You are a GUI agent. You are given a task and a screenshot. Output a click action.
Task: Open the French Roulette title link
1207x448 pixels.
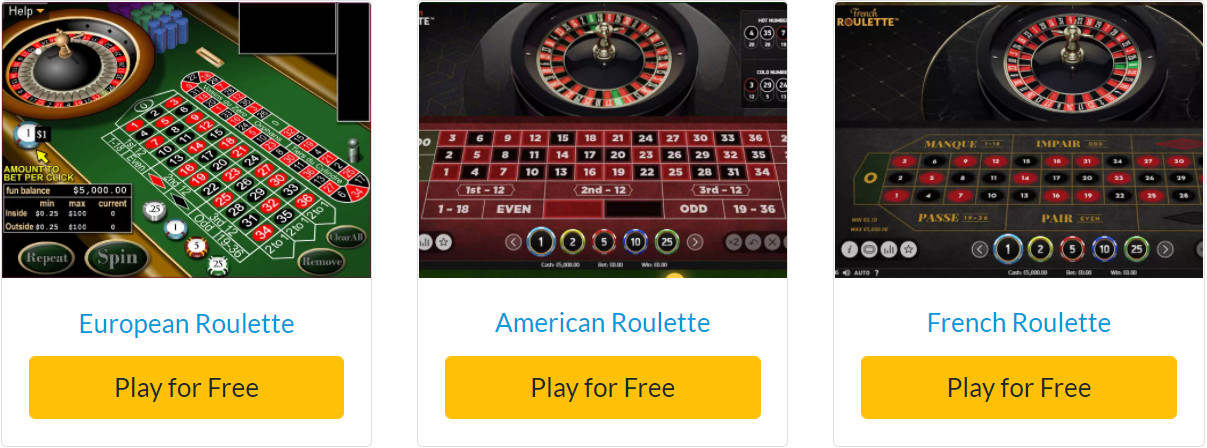click(1018, 324)
